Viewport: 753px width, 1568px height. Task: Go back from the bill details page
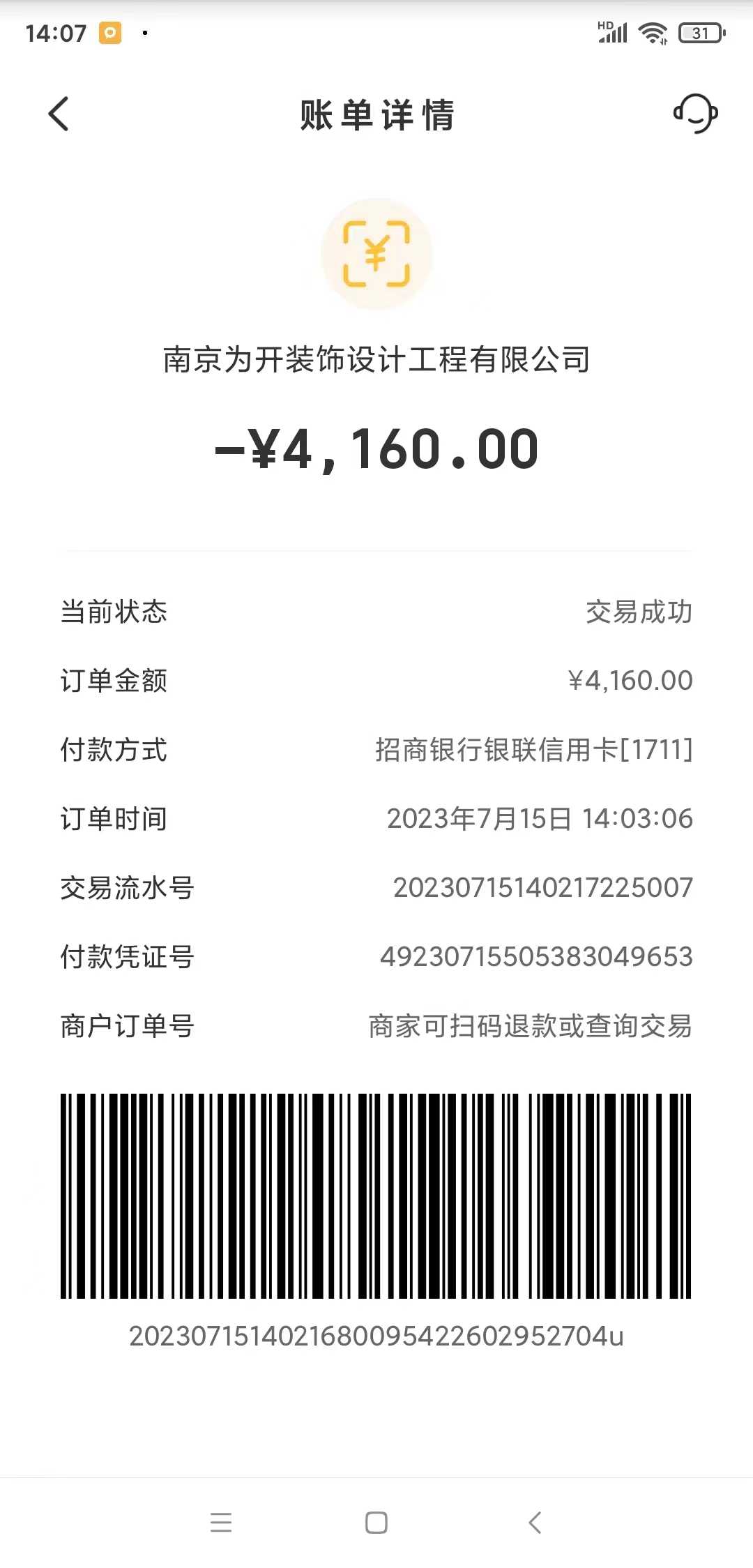click(x=59, y=114)
